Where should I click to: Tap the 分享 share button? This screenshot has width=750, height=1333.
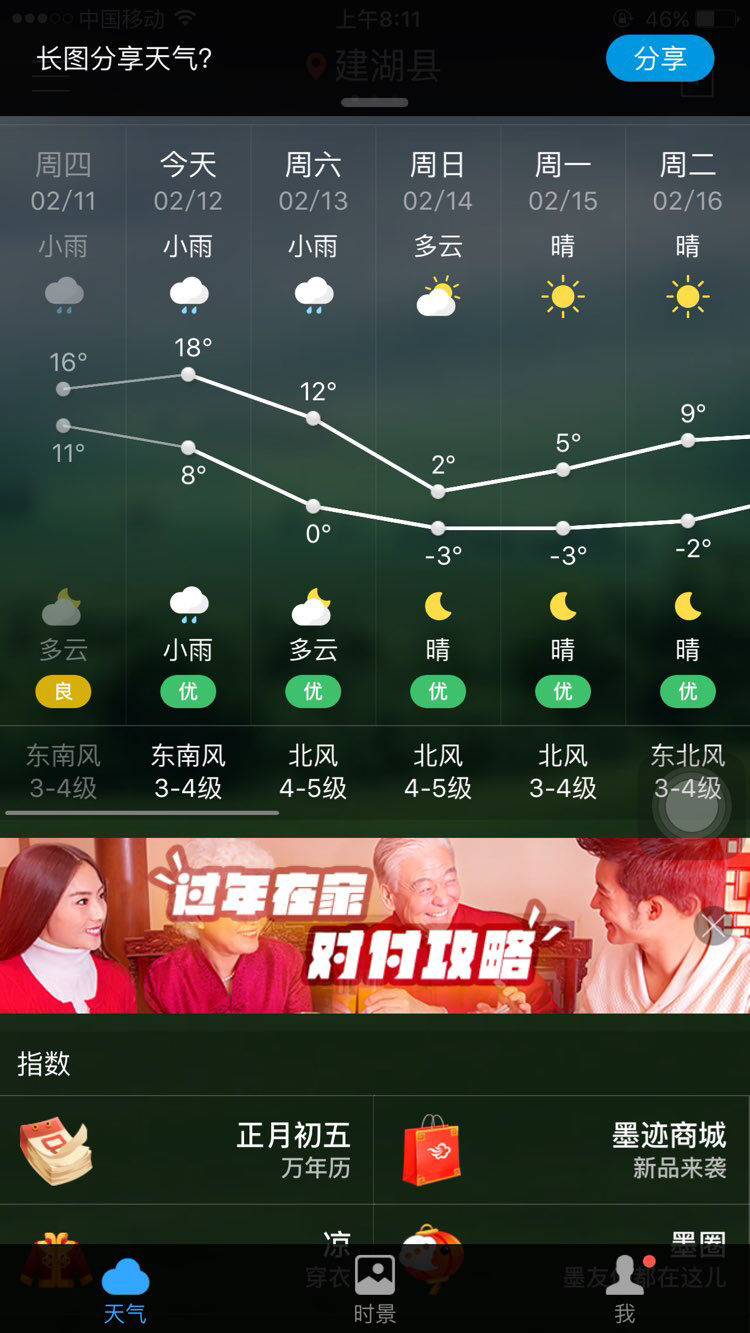coord(660,58)
